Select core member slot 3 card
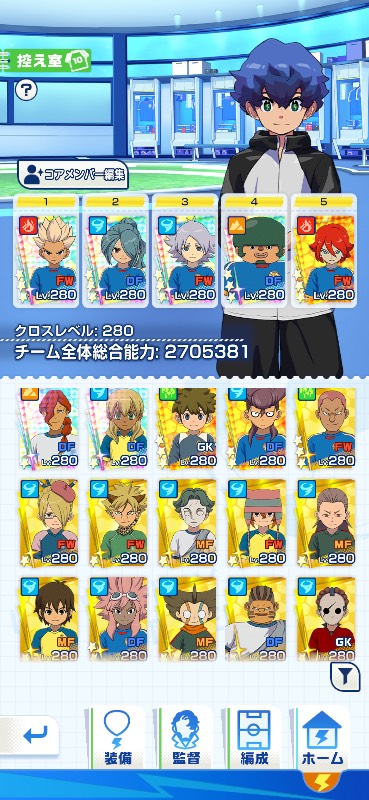Viewport: 369px width, 800px height. (x=185, y=251)
